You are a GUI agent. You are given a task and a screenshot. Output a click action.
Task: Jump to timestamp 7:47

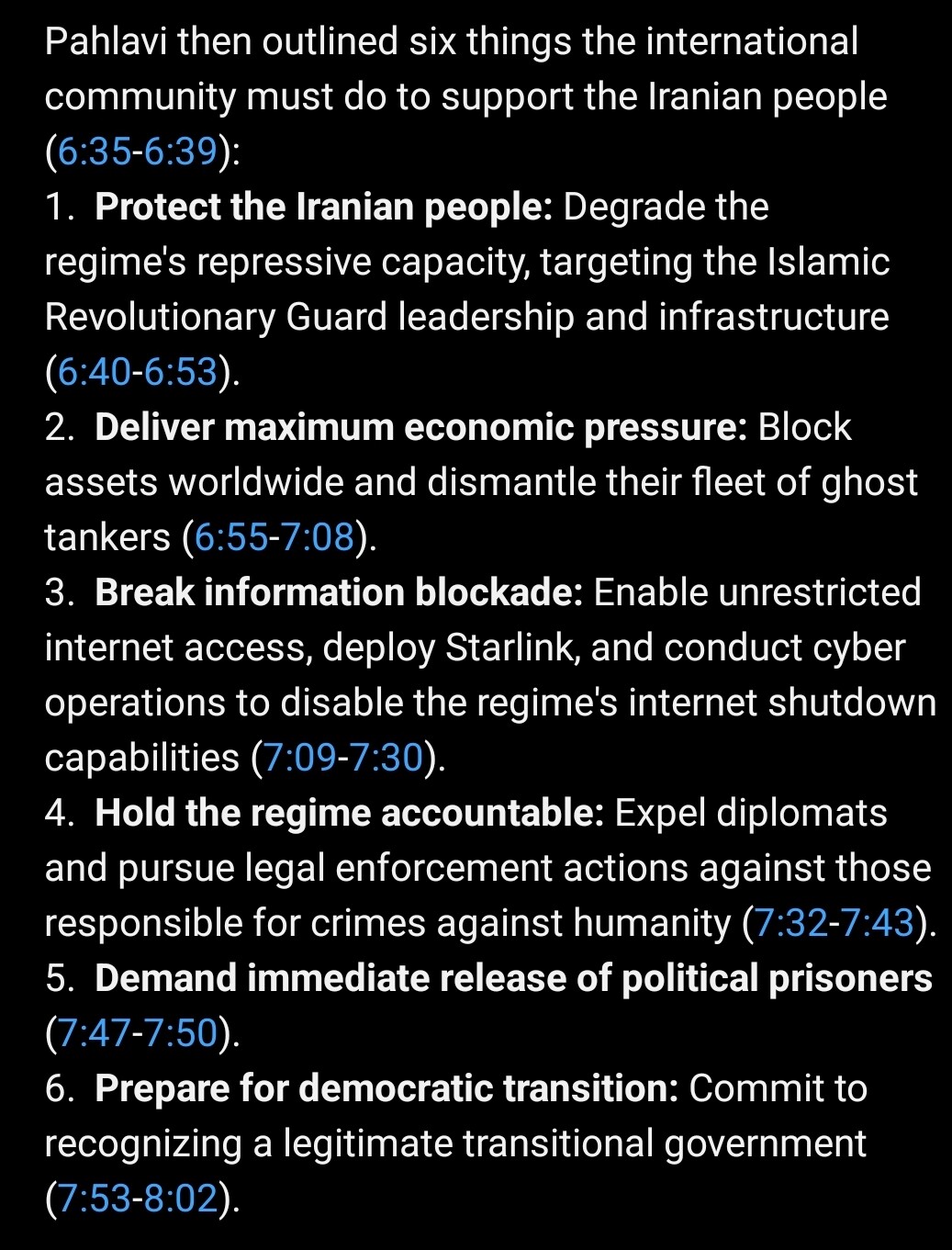click(x=94, y=1033)
